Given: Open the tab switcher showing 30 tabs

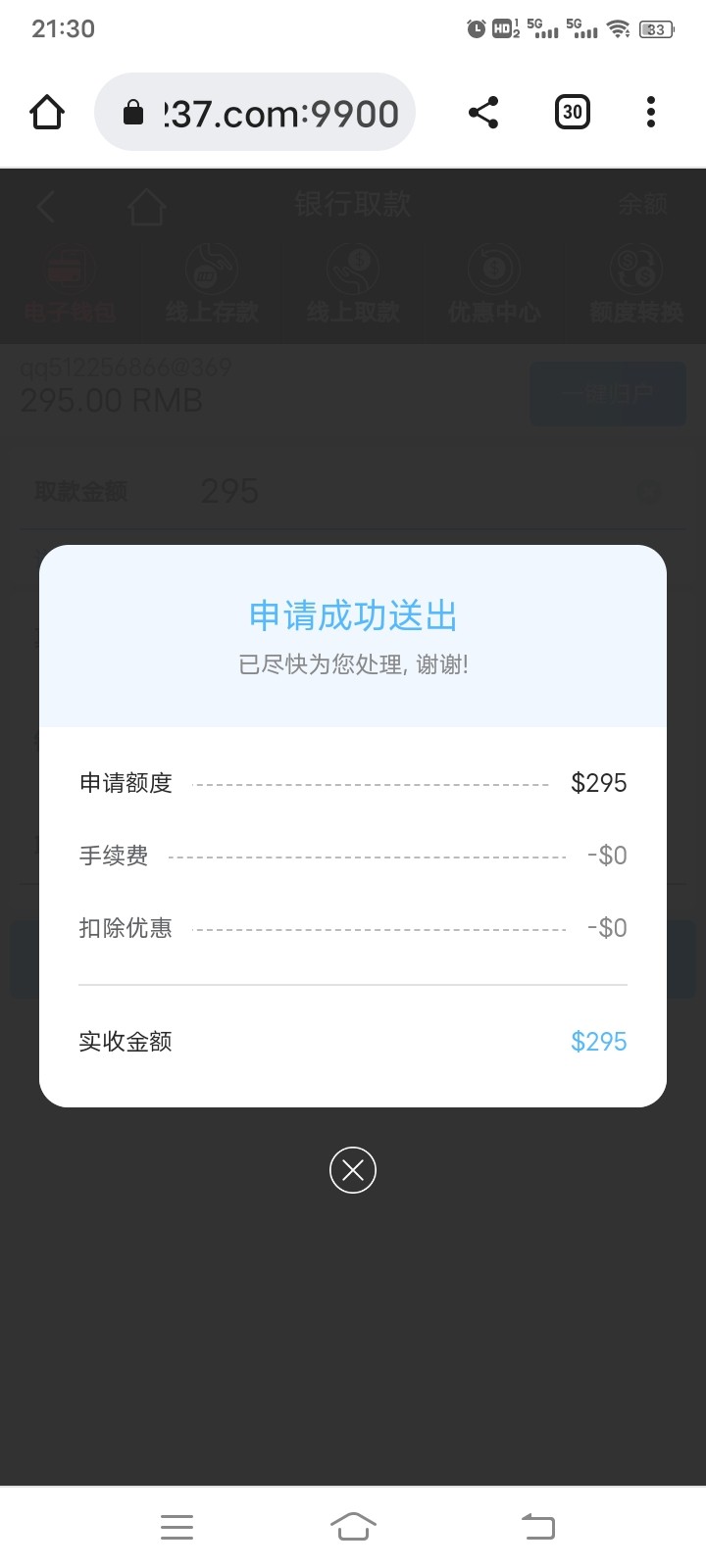Looking at the screenshot, I should [x=572, y=113].
